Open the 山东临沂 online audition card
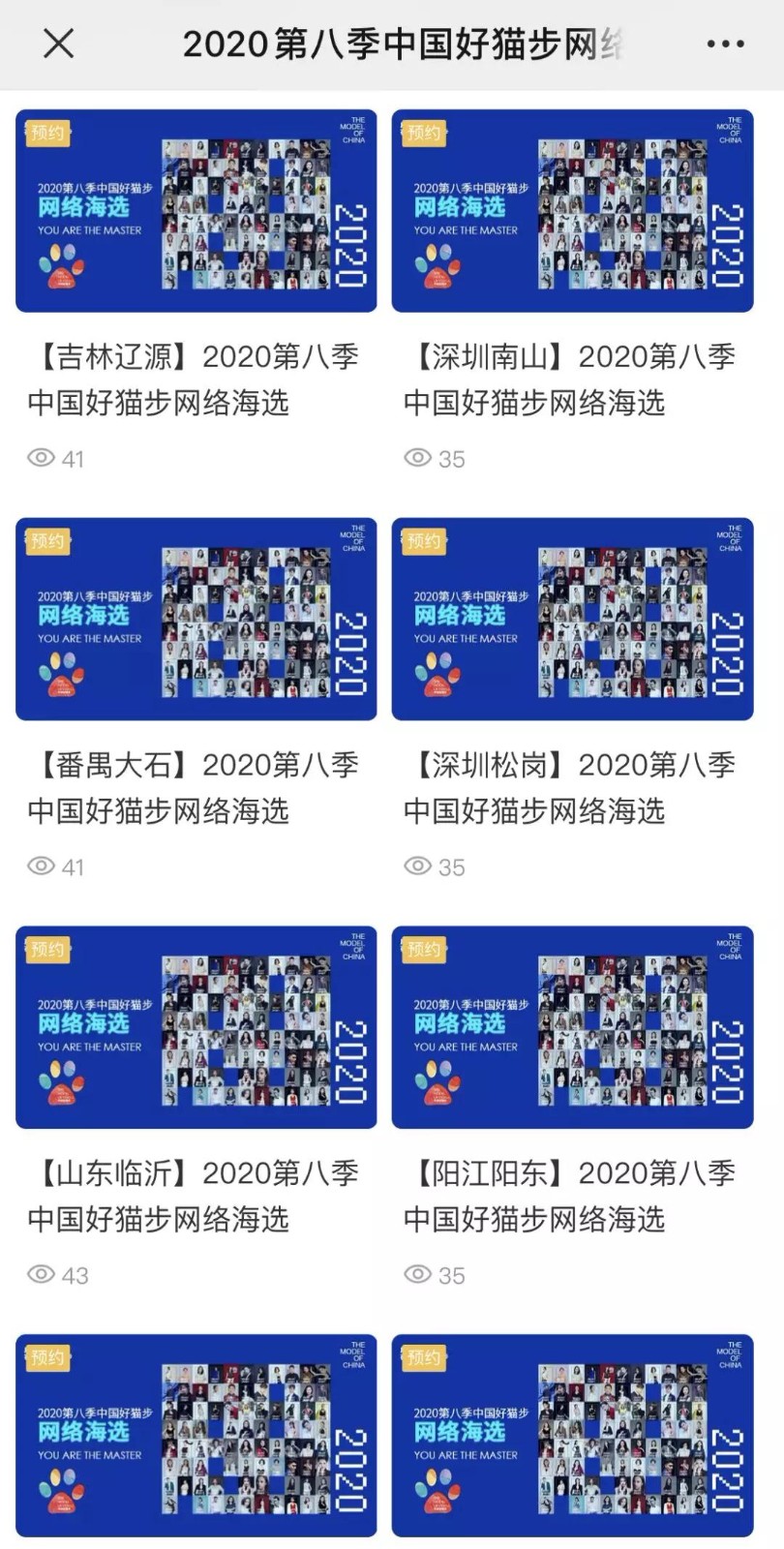 point(196,1028)
